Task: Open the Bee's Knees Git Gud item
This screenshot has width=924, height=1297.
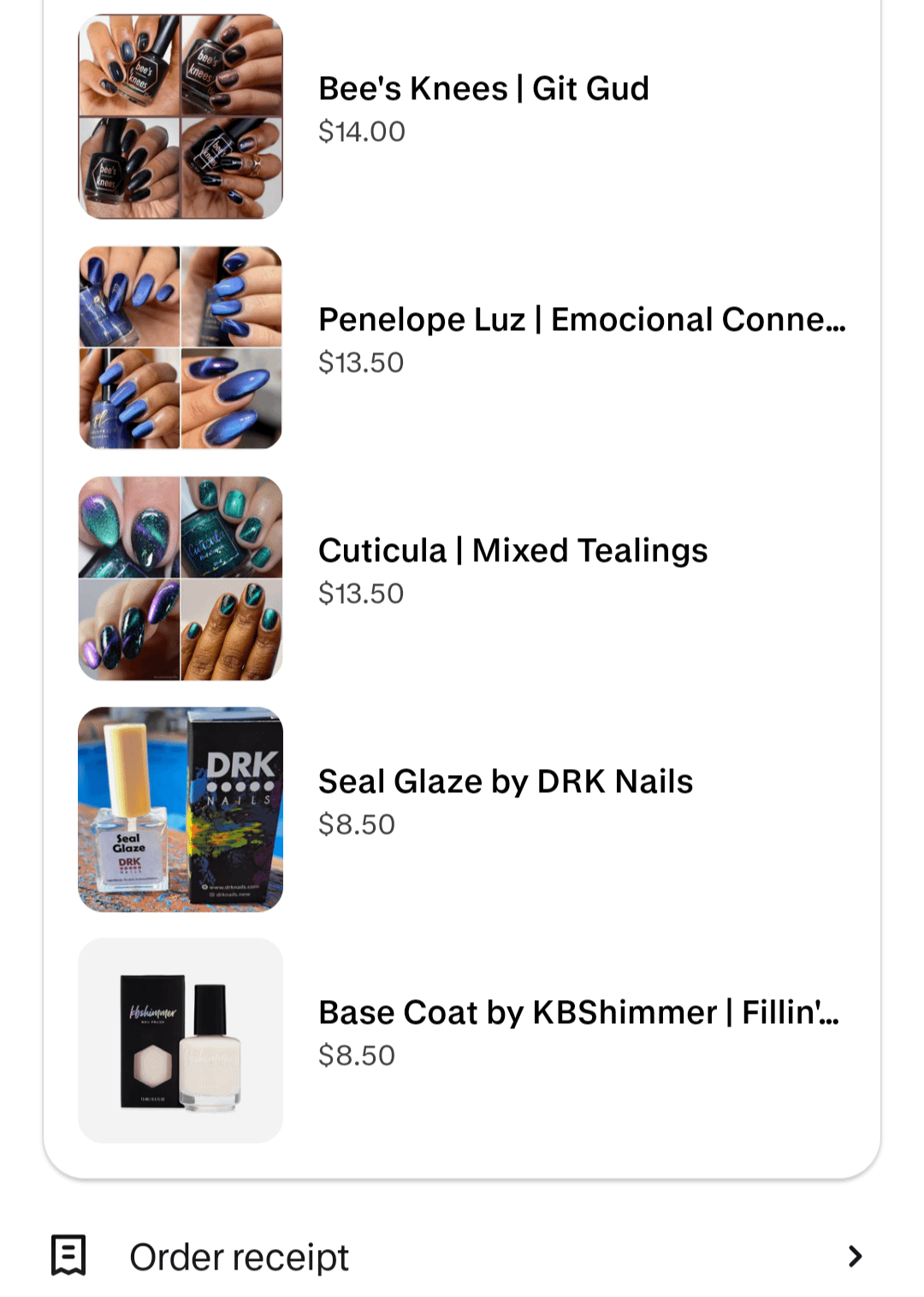Action: [x=483, y=90]
